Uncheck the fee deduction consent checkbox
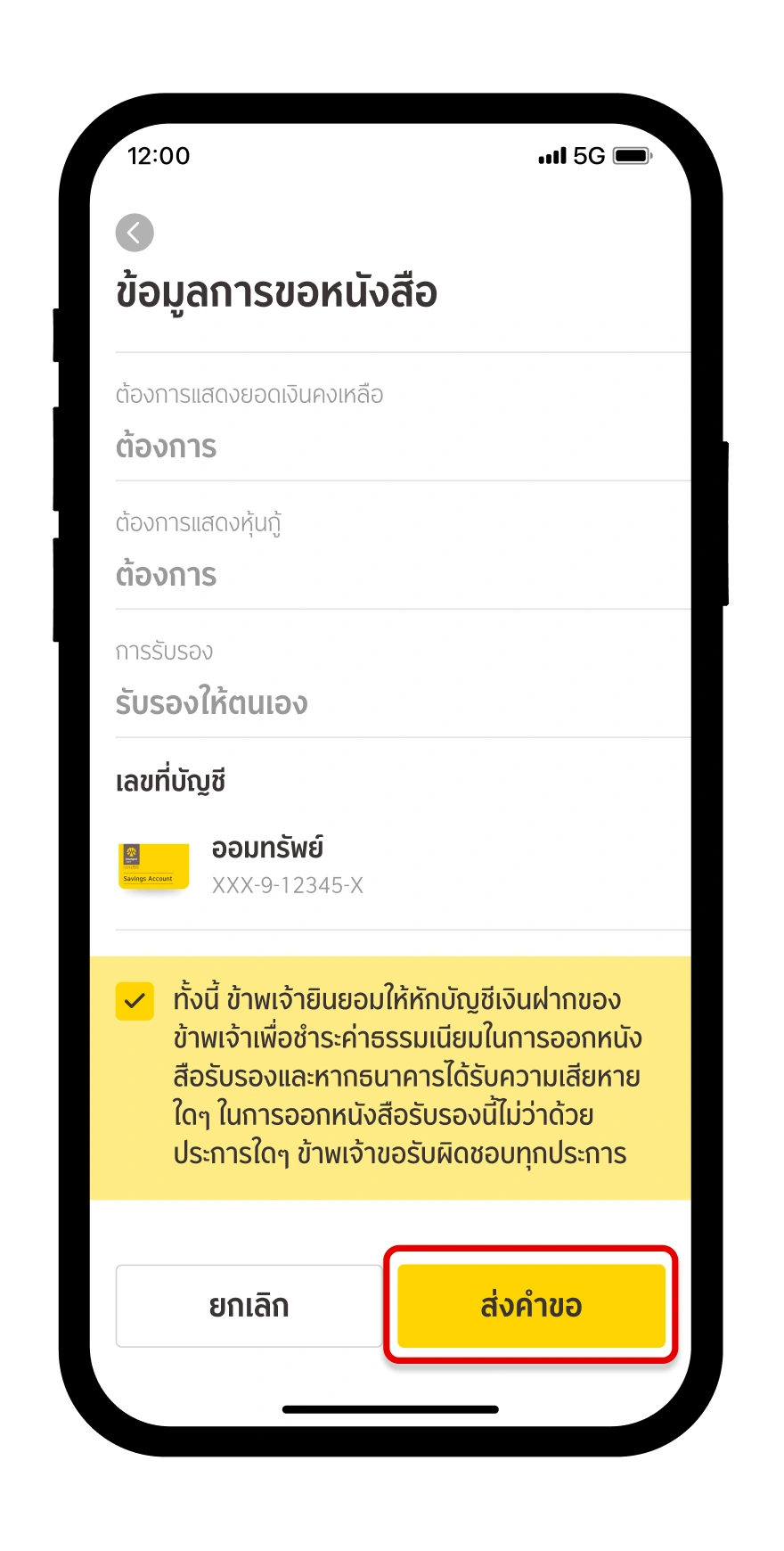The width and height of the screenshot is (784, 1551). (135, 1001)
